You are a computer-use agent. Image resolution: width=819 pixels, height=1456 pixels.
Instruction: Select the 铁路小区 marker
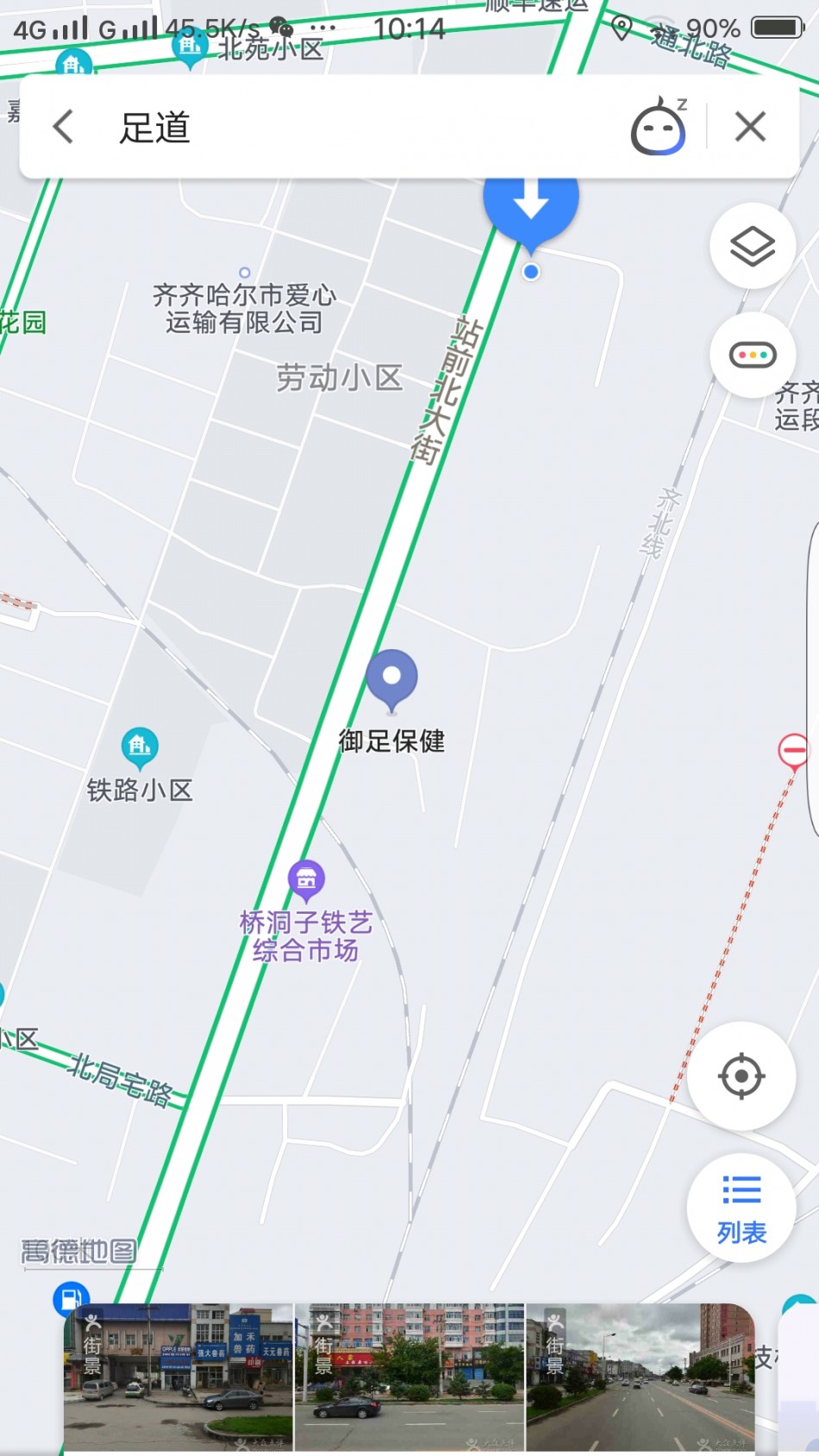140,747
